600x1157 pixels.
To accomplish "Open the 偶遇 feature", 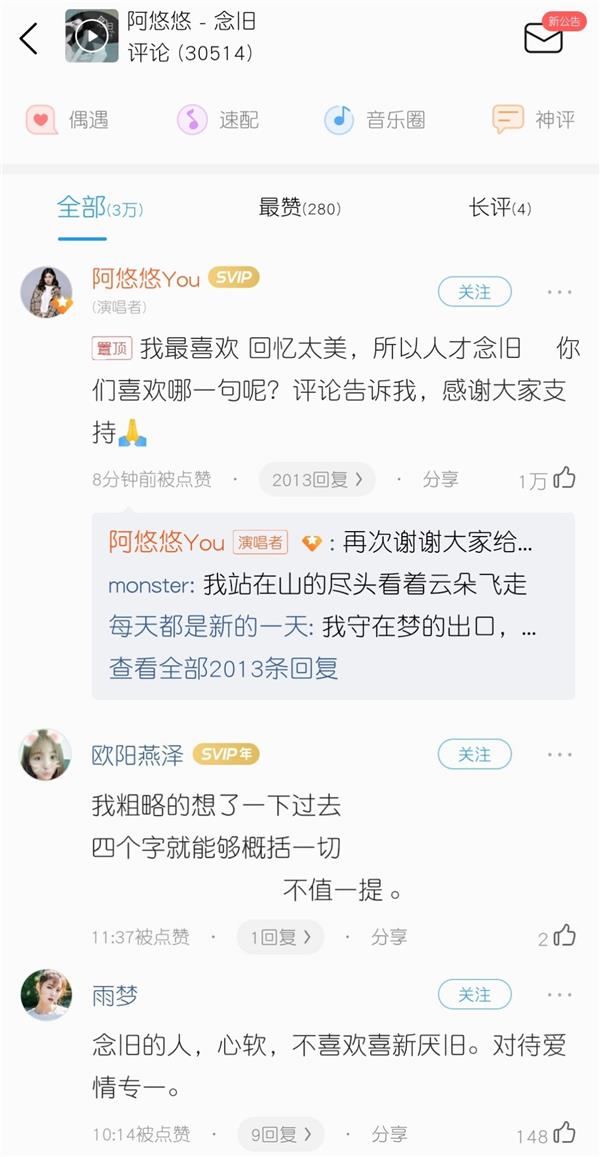I will pyautogui.click(x=67, y=120).
